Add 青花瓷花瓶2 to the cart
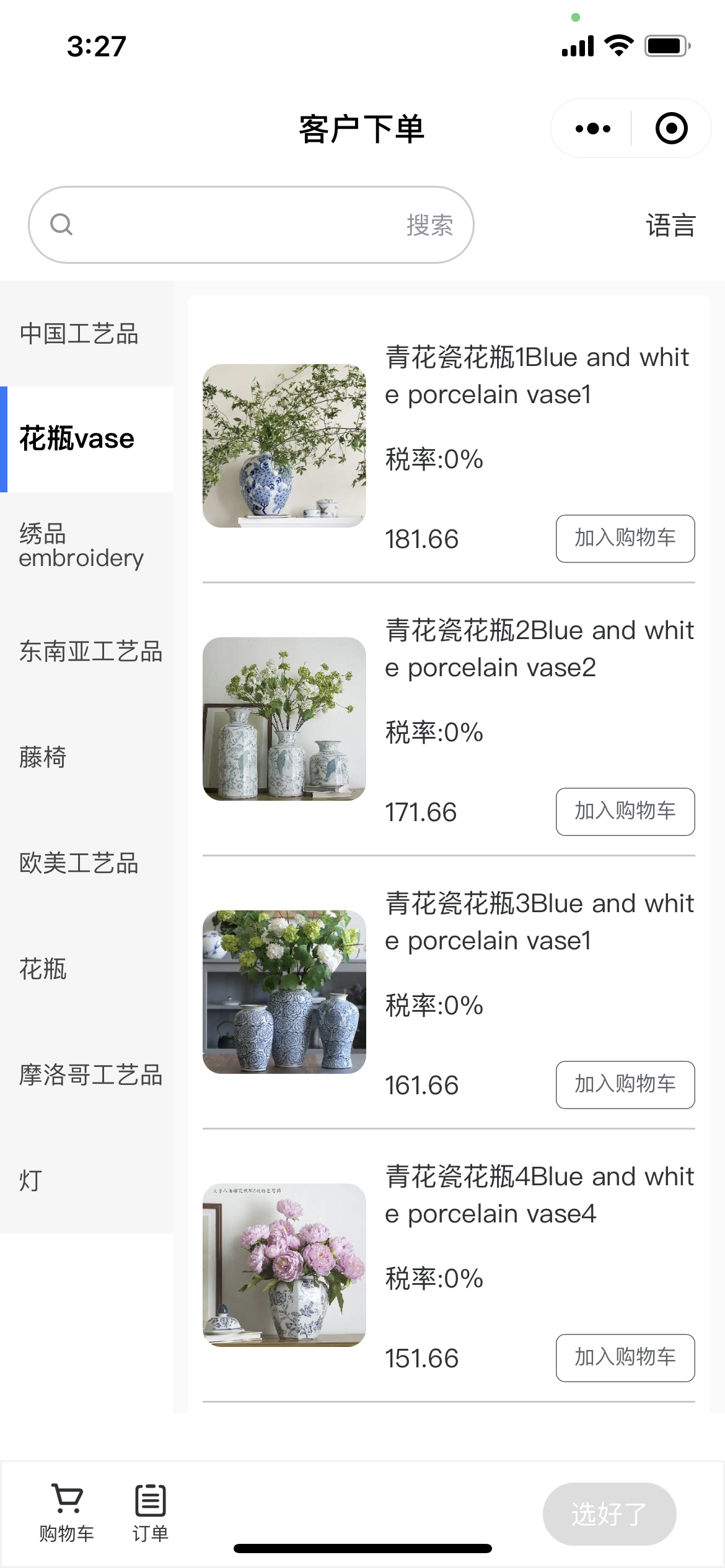 [625, 811]
